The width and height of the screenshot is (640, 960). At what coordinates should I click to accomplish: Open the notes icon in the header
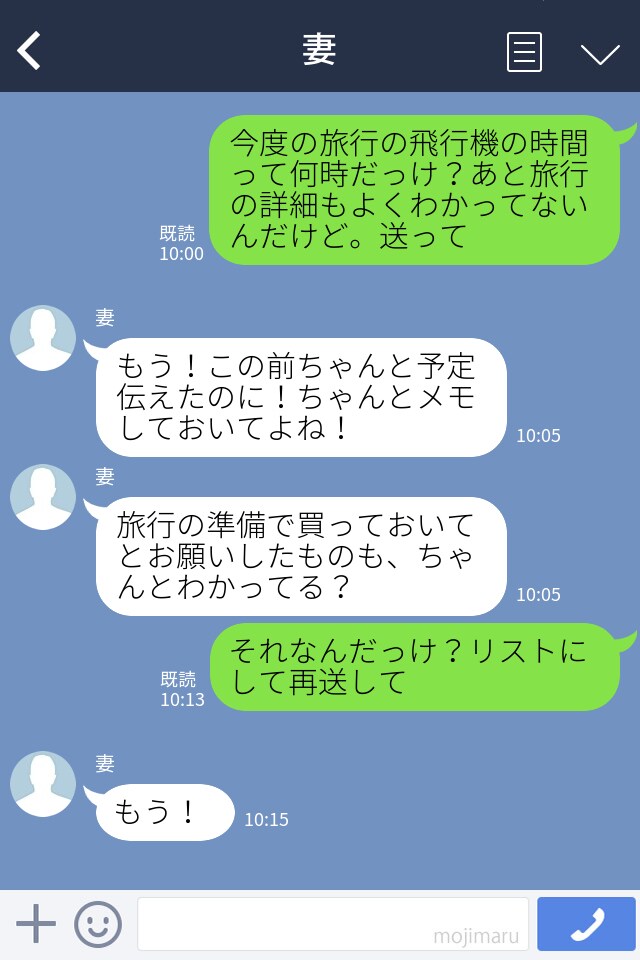[x=524, y=52]
